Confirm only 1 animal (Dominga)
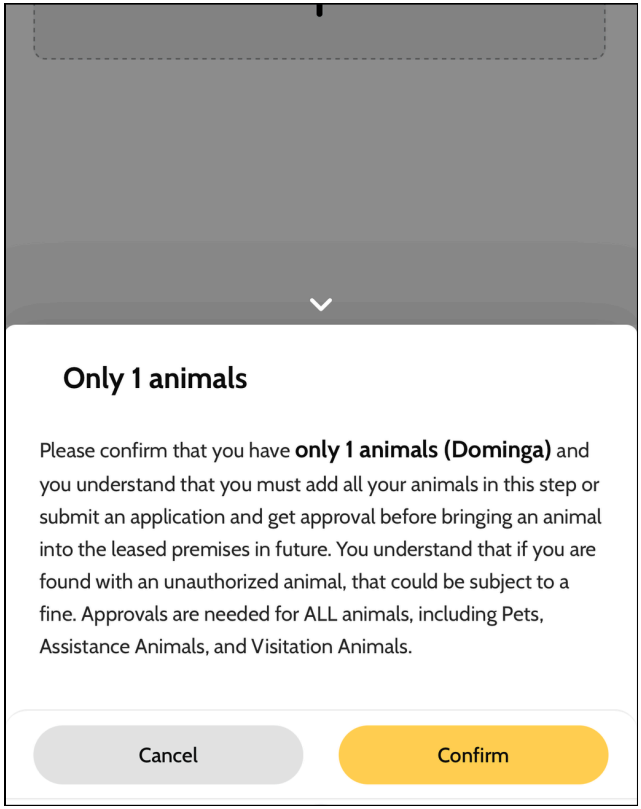Screen dimensions: 641x809 (x=473, y=754)
